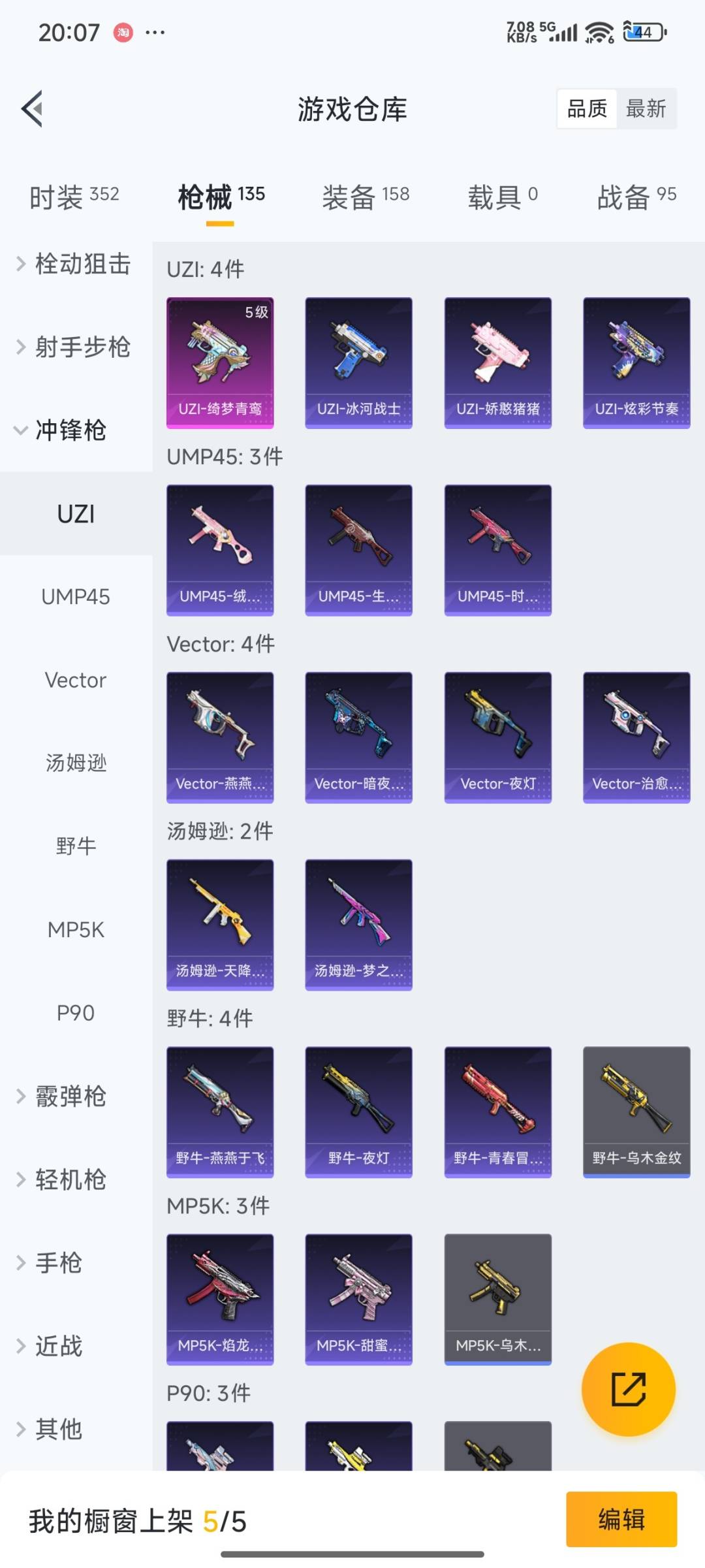This screenshot has width=705, height=1568.
Task: Switch to the 战备 tab
Action: pos(636,197)
